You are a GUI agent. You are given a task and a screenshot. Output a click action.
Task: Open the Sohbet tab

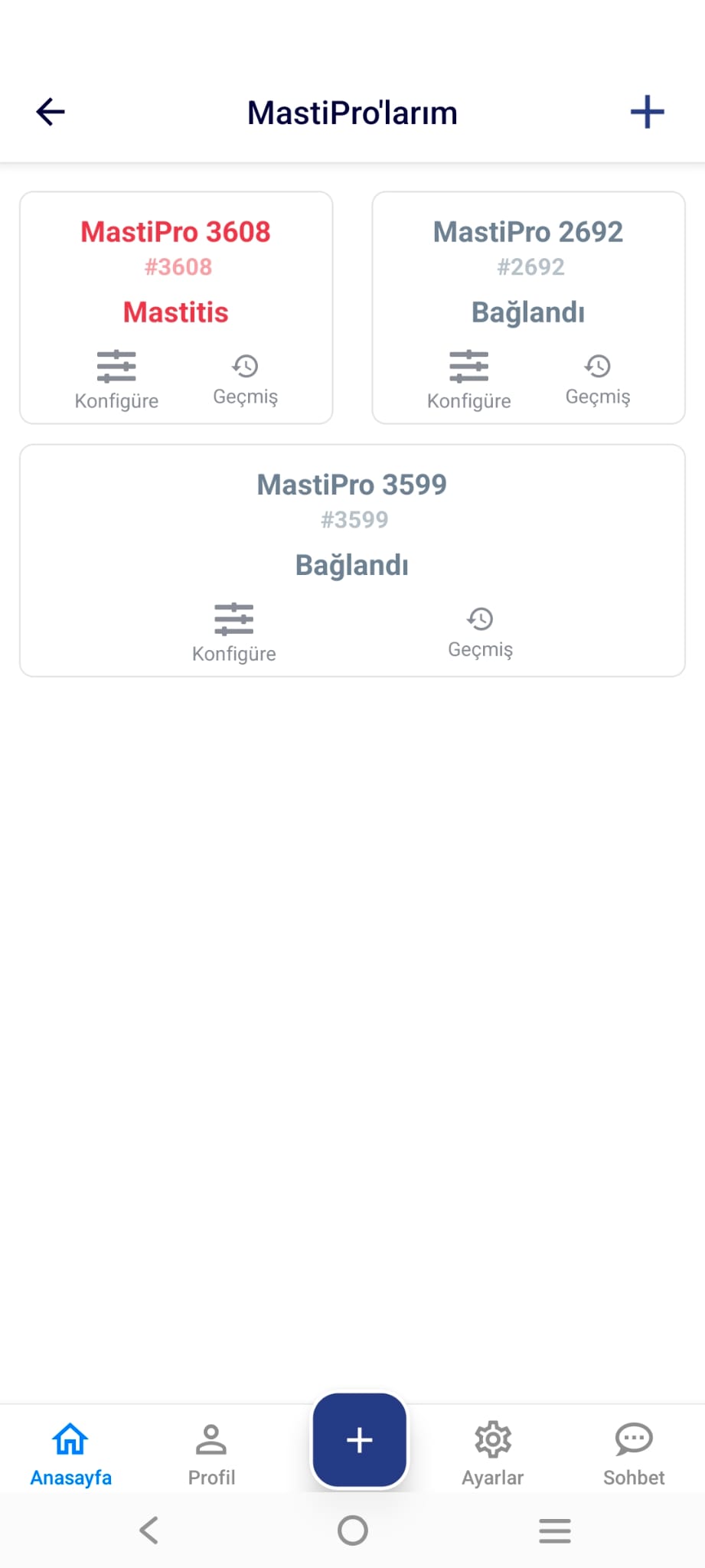coord(634,1453)
